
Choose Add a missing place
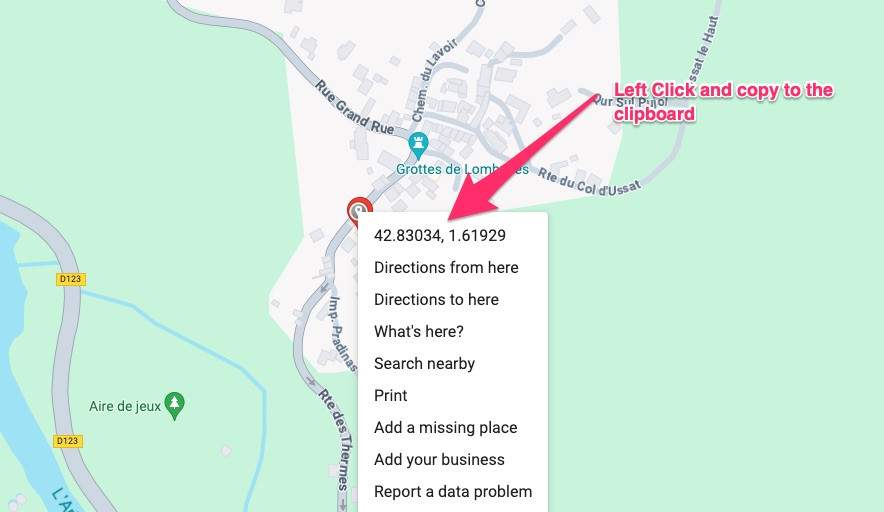tap(445, 427)
